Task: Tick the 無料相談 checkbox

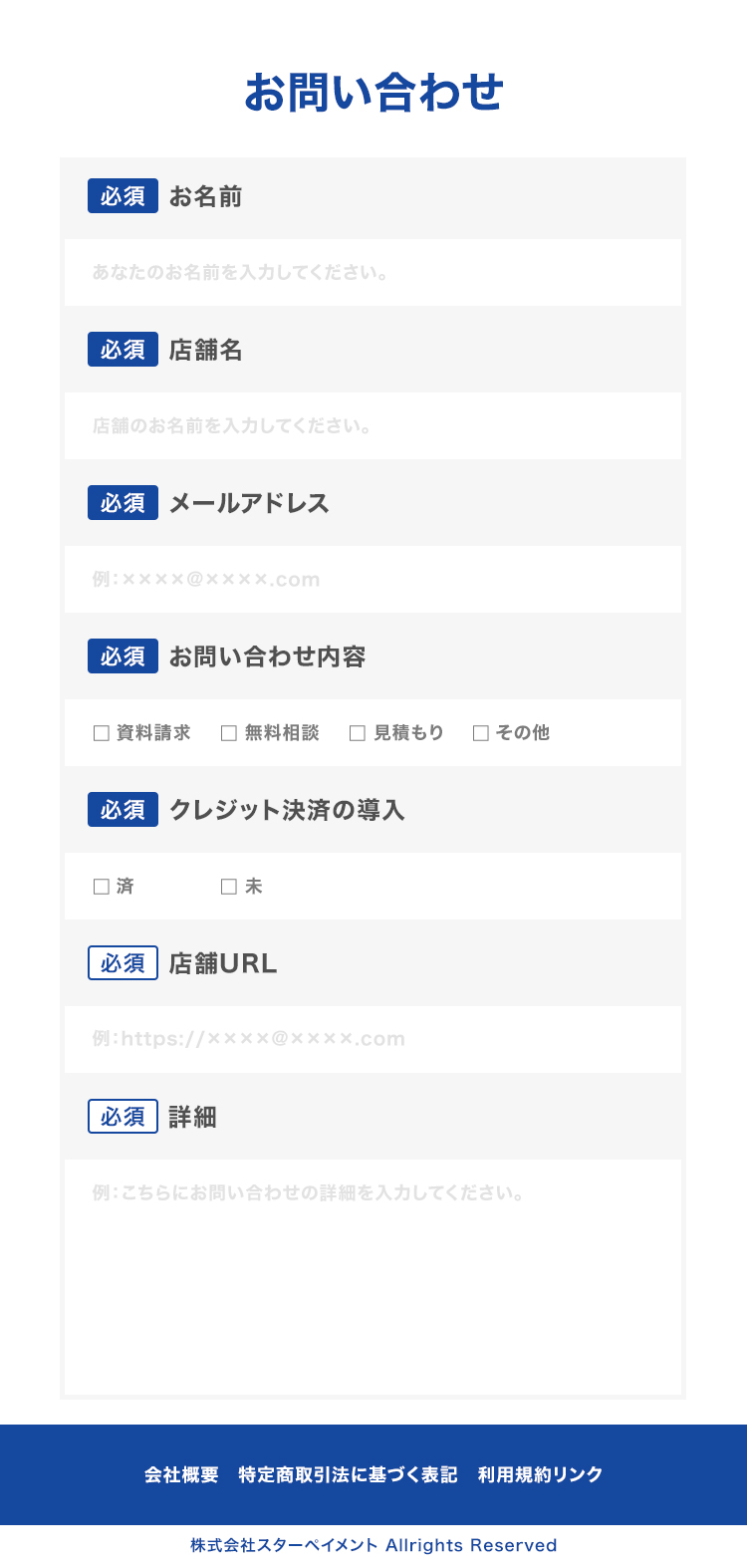Action: coord(229,733)
